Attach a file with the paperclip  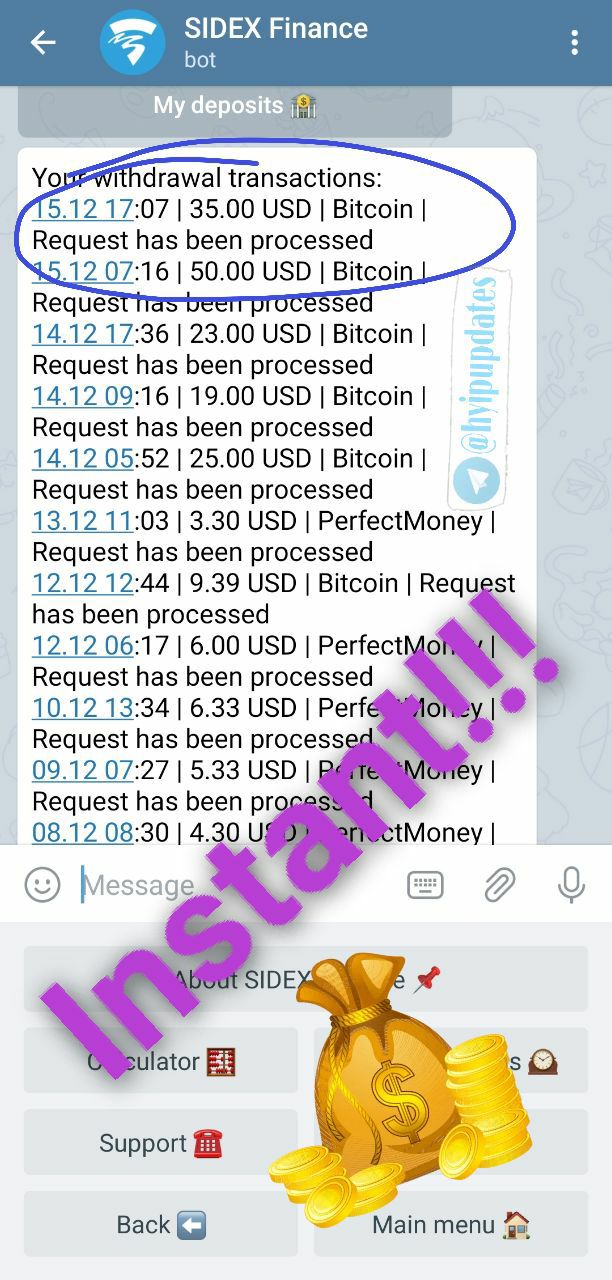click(498, 885)
